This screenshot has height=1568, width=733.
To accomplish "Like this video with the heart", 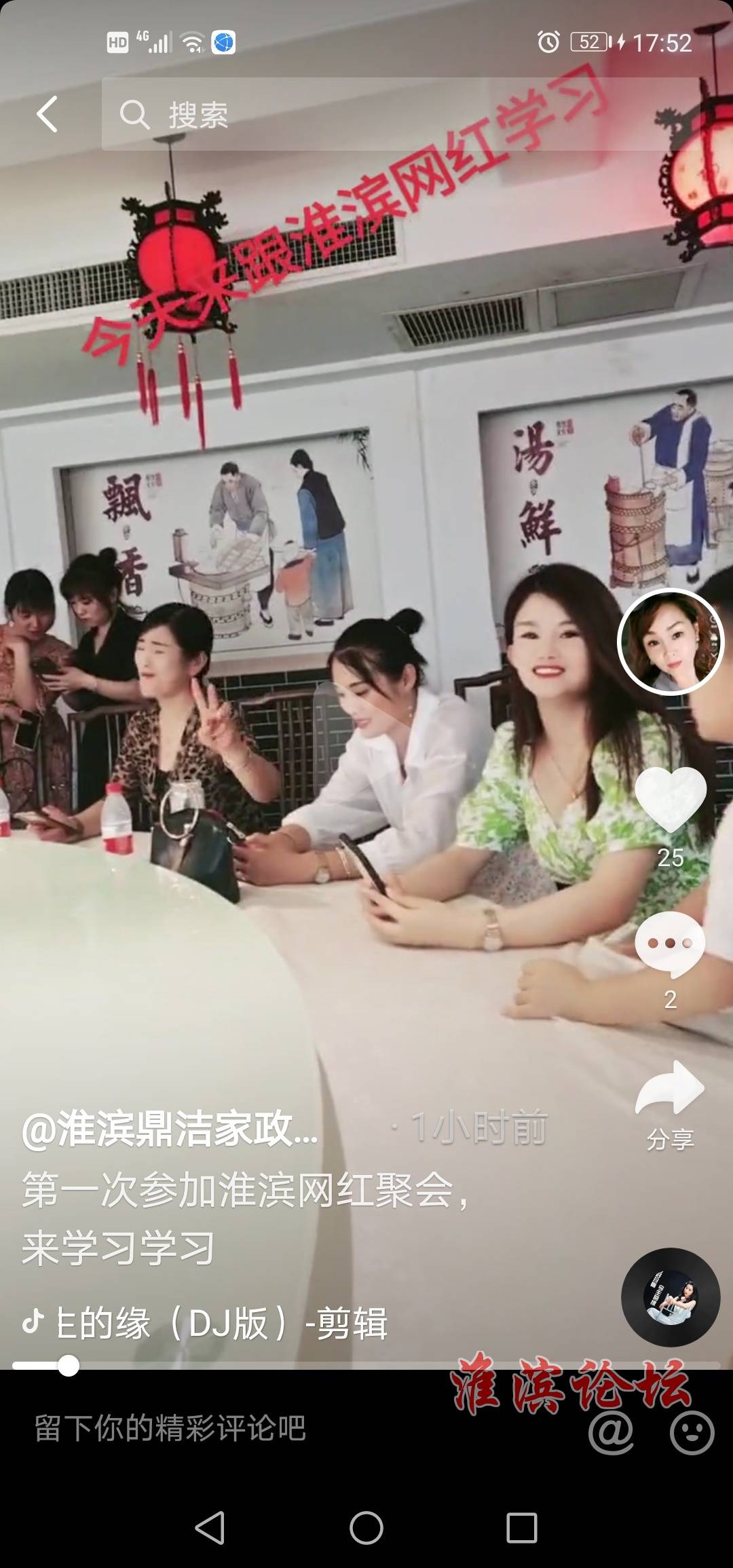I will click(671, 799).
